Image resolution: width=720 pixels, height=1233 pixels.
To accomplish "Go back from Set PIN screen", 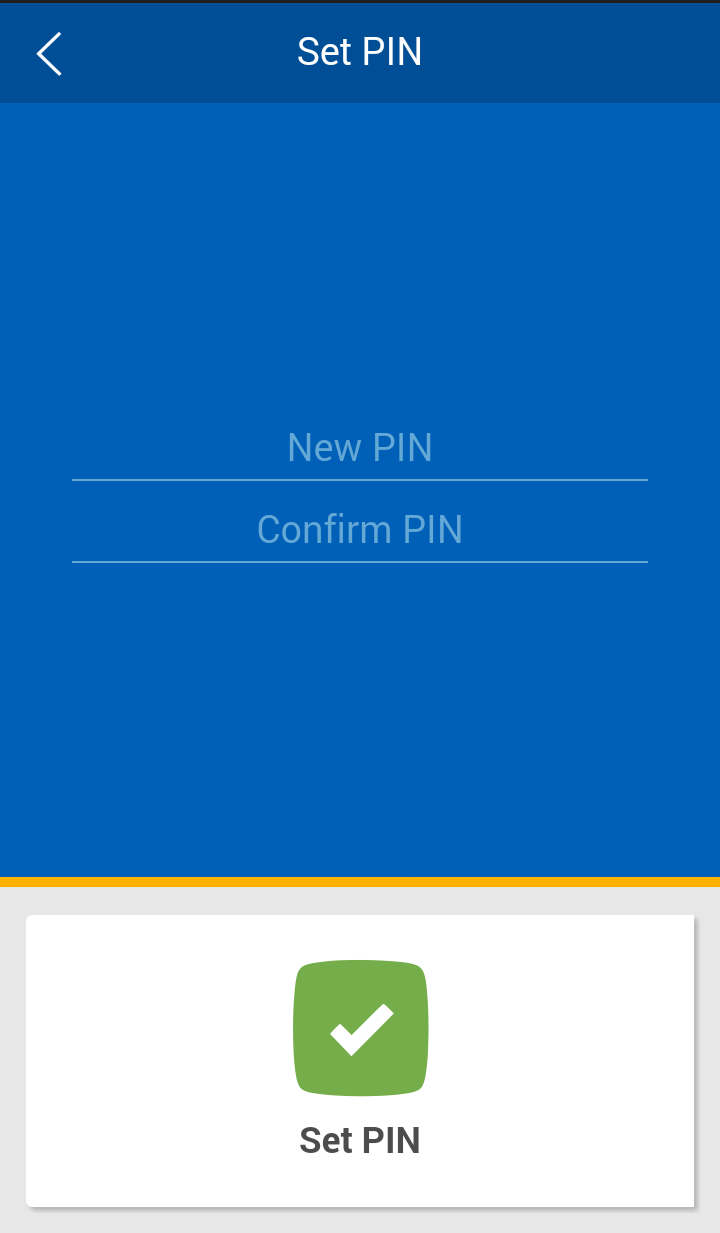I will [49, 53].
